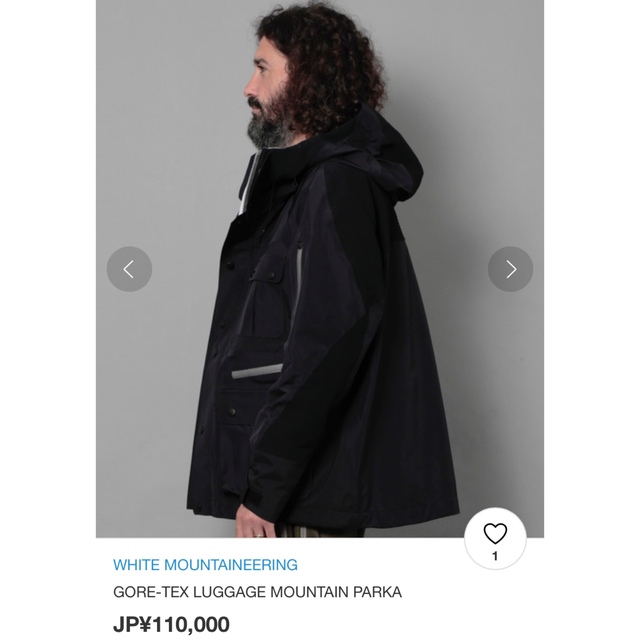Open the WHITE MOUNTAINEERING brand link
The width and height of the screenshot is (640, 640).
(x=205, y=565)
